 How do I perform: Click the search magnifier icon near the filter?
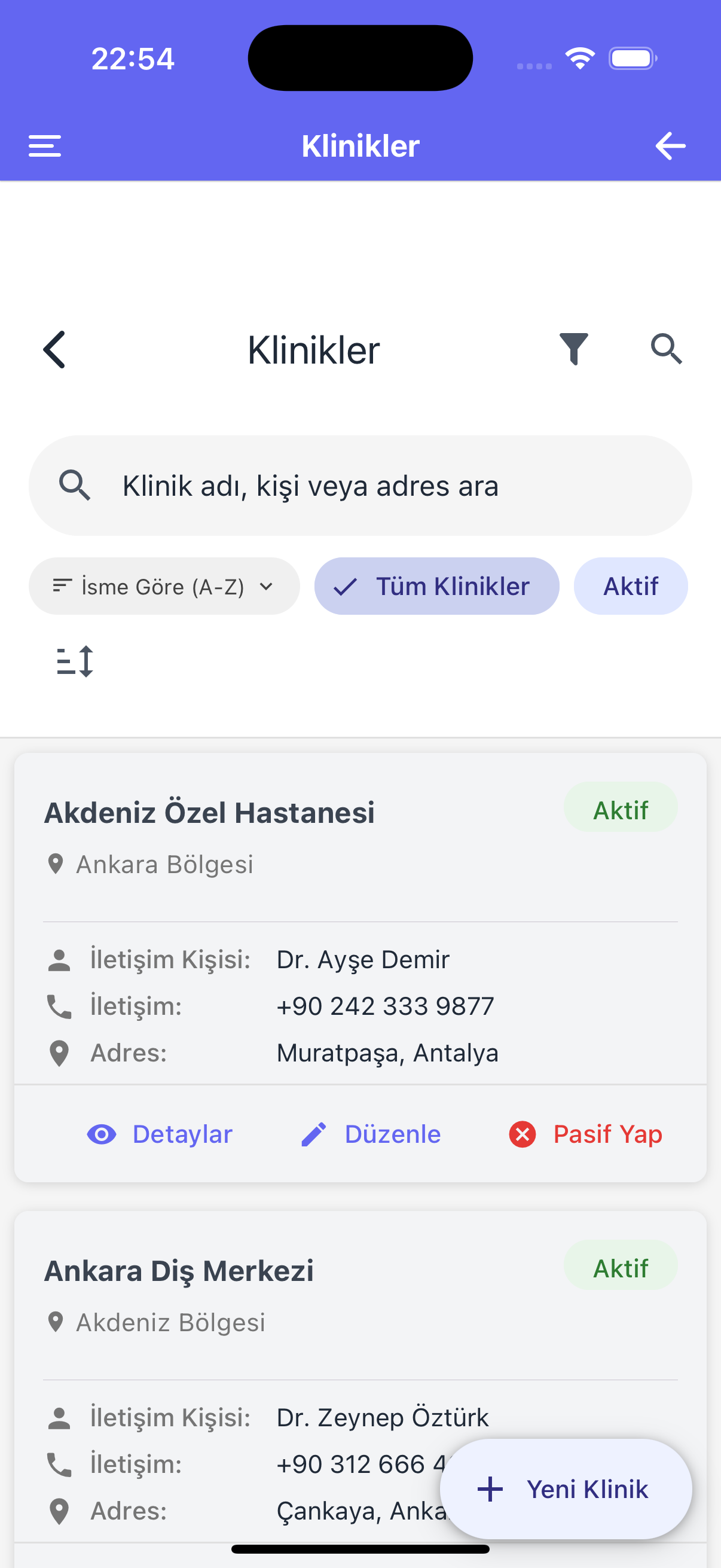pos(667,349)
